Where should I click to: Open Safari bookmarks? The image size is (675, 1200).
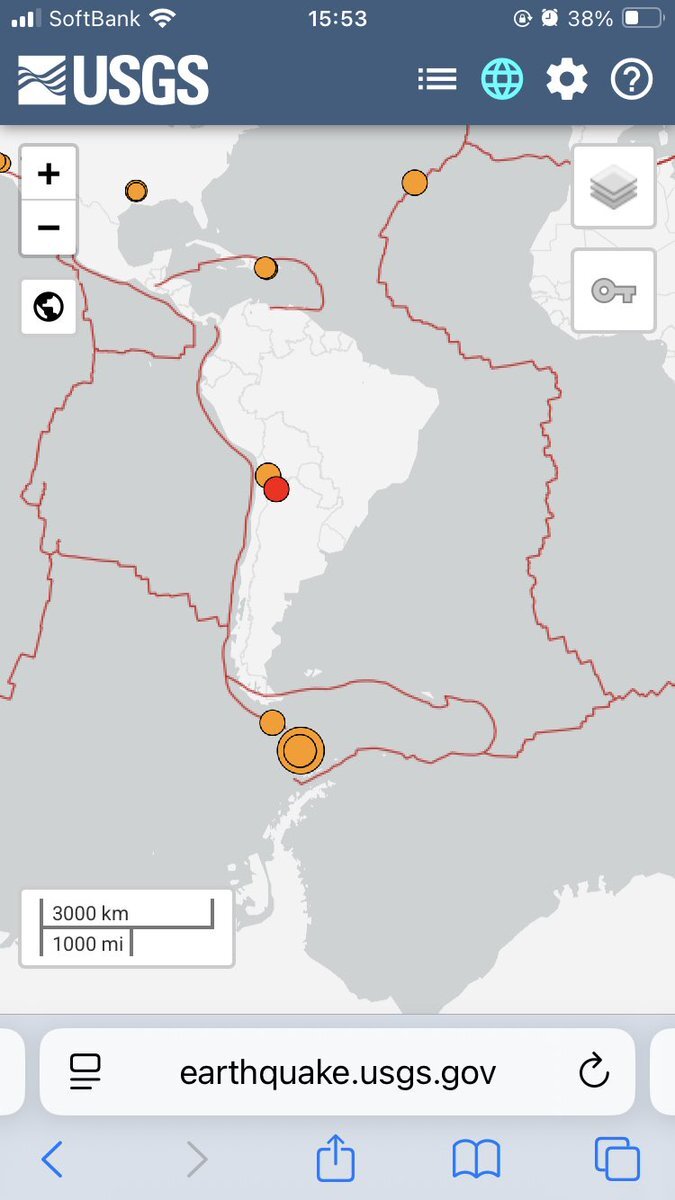[x=476, y=1160]
